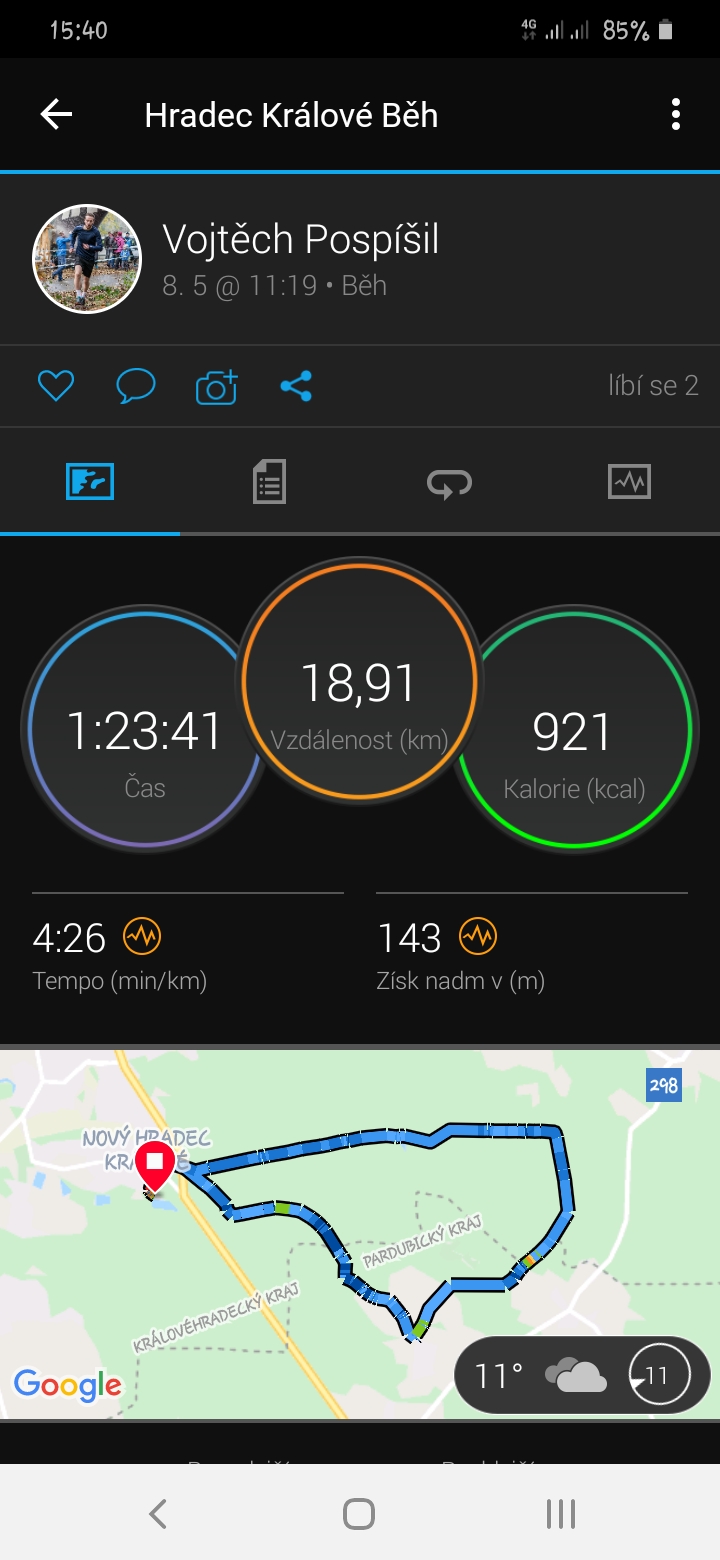Switch to the laps tab

(x=449, y=483)
